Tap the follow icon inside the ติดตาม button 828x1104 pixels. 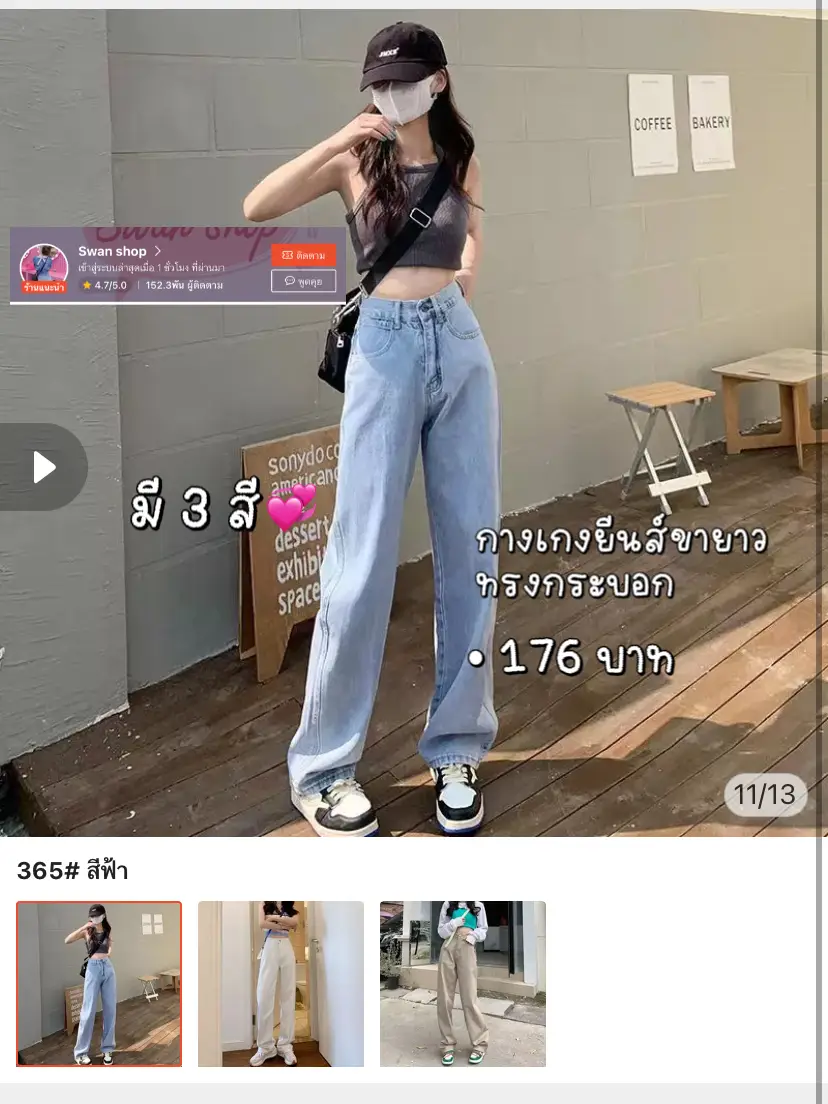point(285,254)
